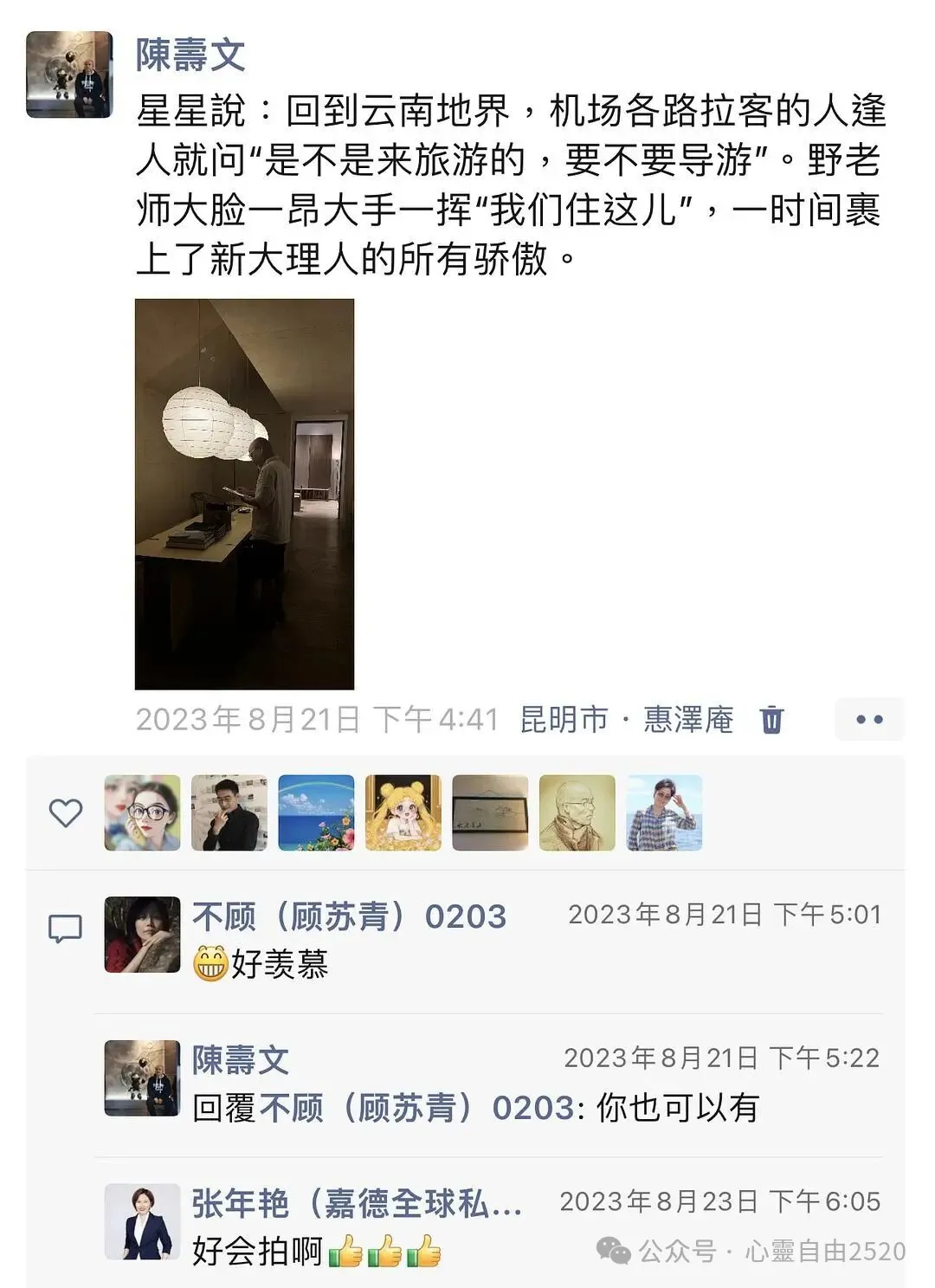Open 张年艳's avatar in the comments

coord(143,1221)
